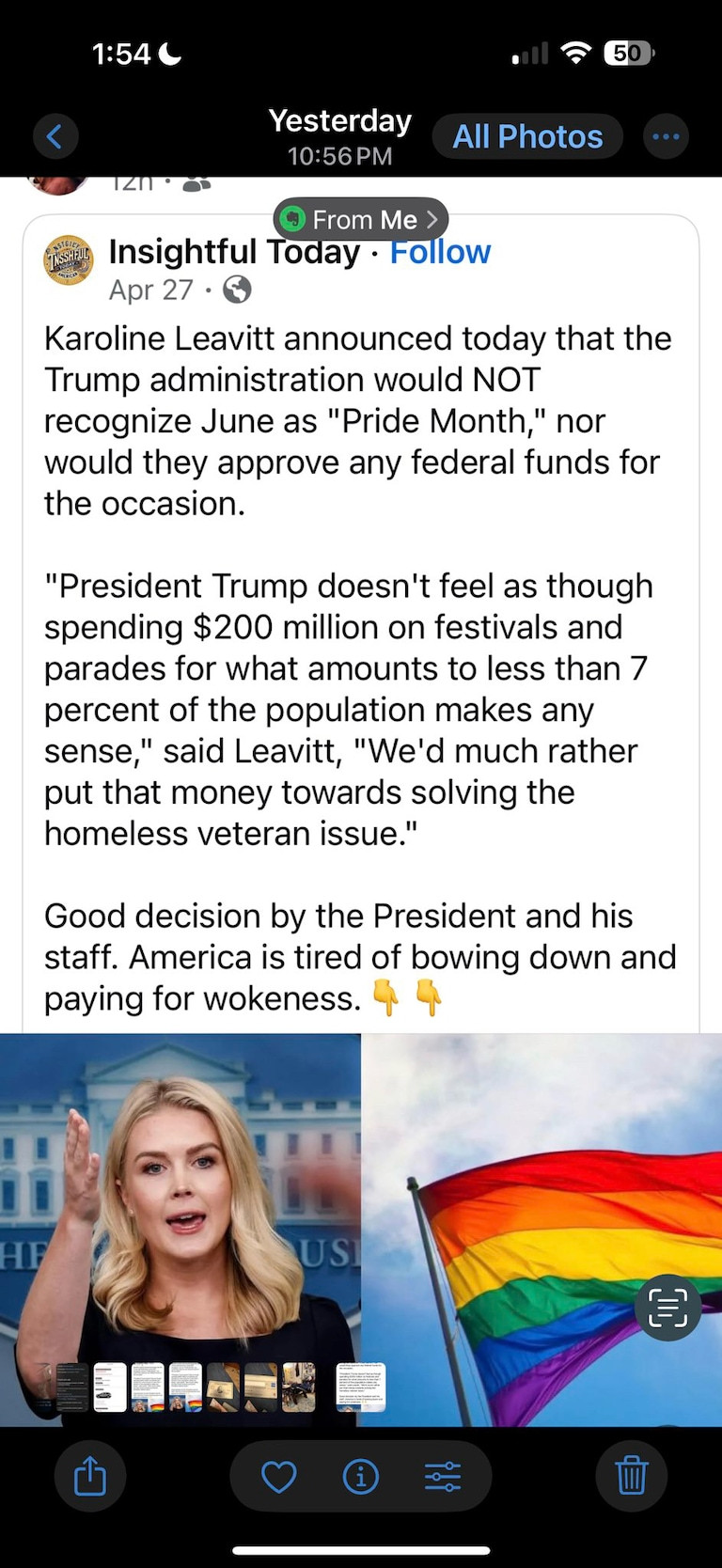Open the From Me source chip
This screenshot has height=1568, width=722.
point(361,219)
